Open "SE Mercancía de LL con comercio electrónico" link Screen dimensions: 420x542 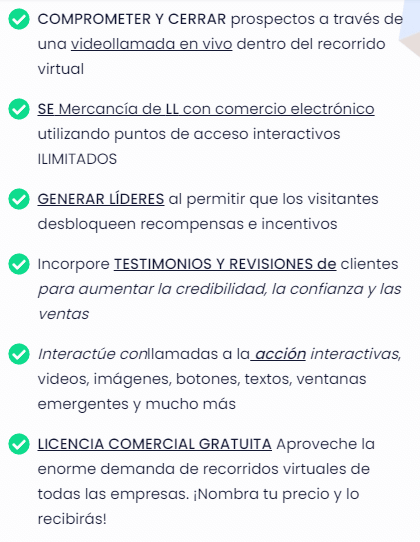pyautogui.click(x=206, y=109)
